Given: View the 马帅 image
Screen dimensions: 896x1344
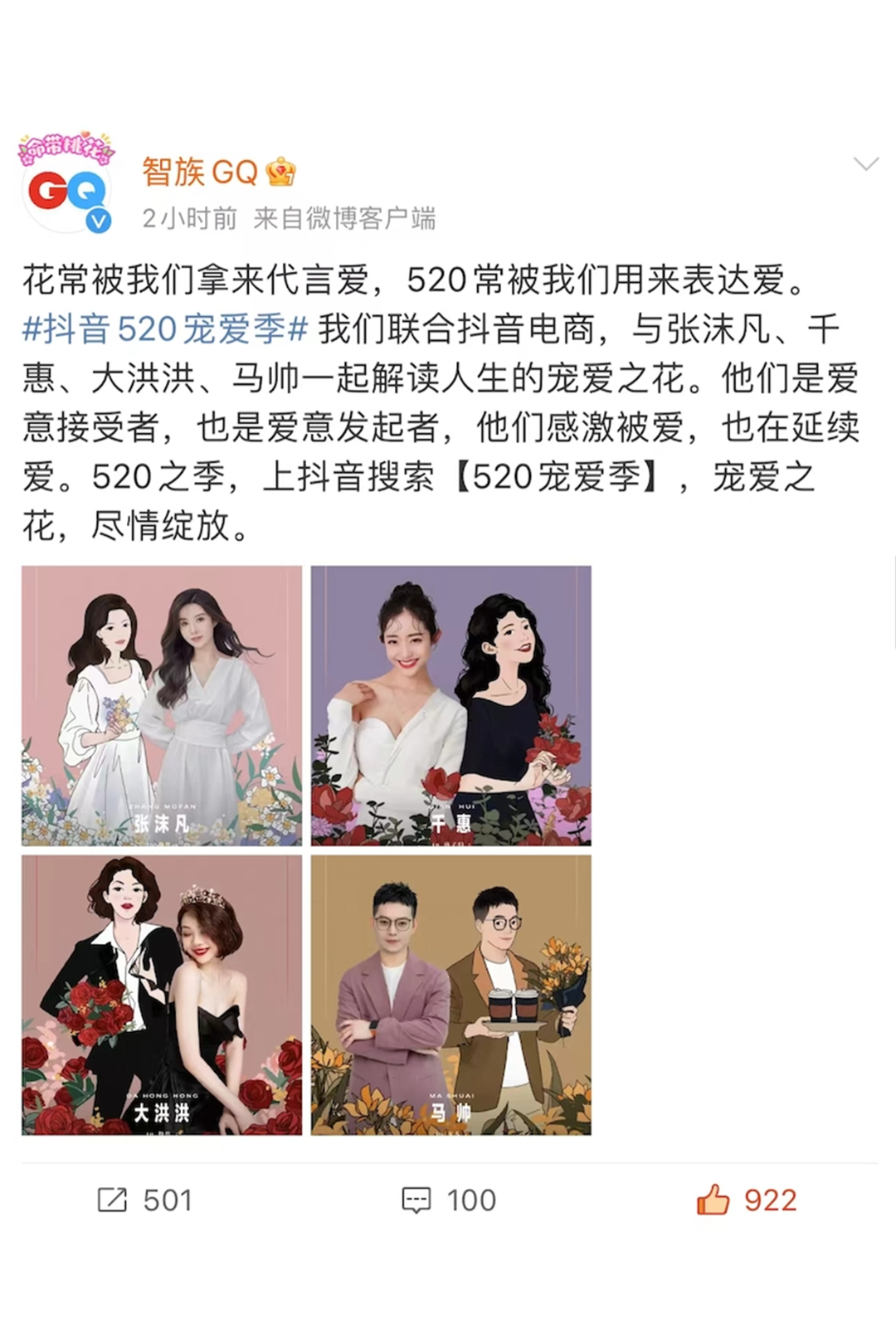Looking at the screenshot, I should point(450,995).
